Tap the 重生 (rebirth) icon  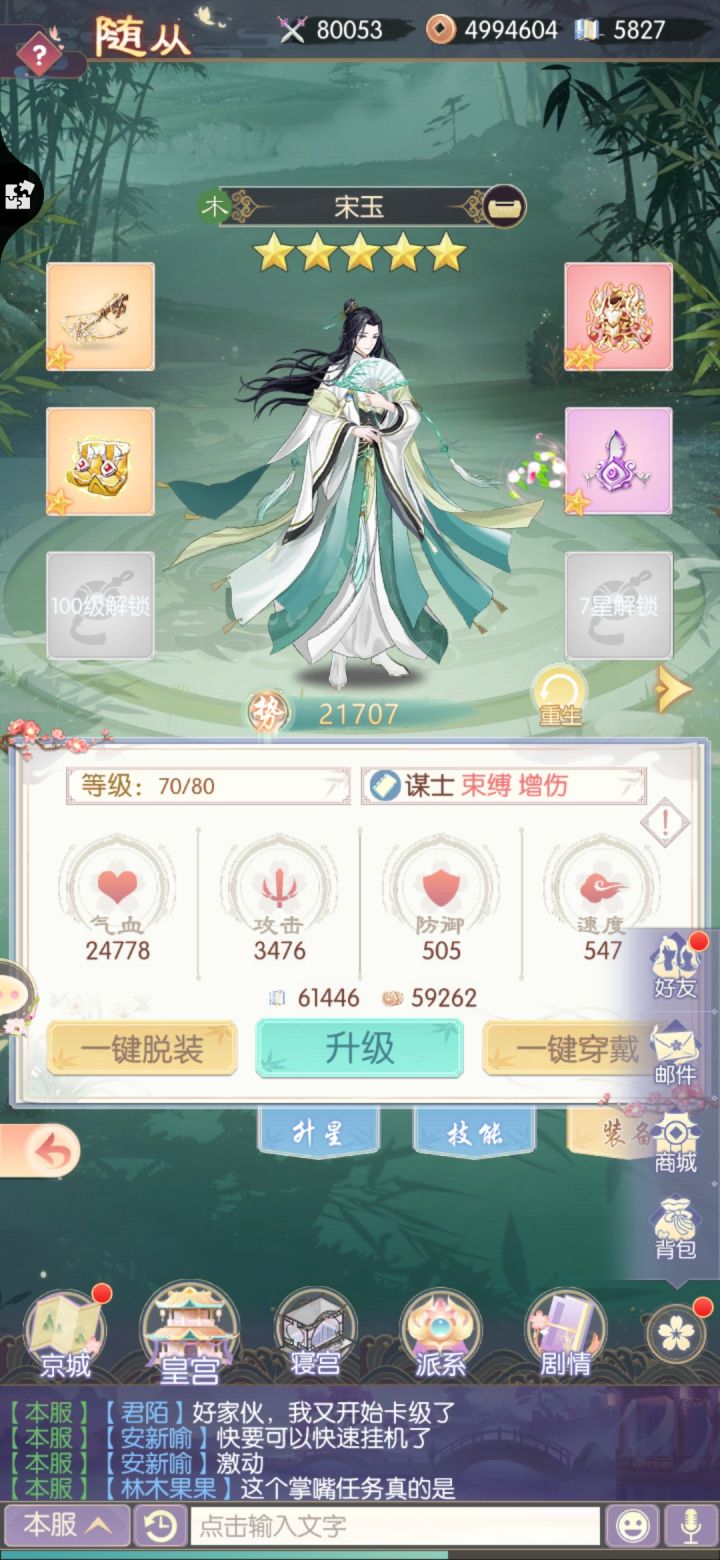tap(558, 690)
